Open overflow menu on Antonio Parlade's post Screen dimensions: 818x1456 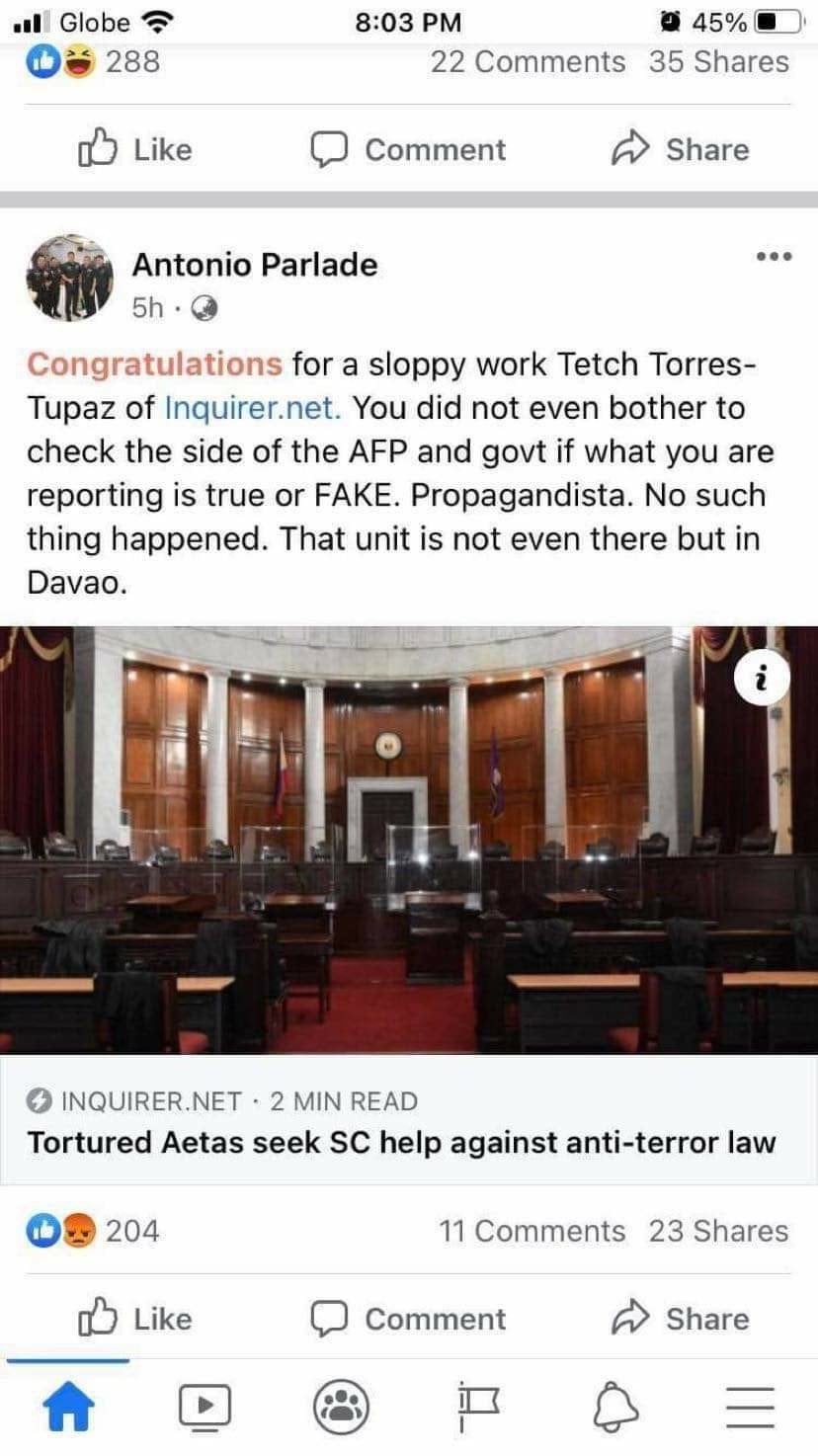coord(774,257)
